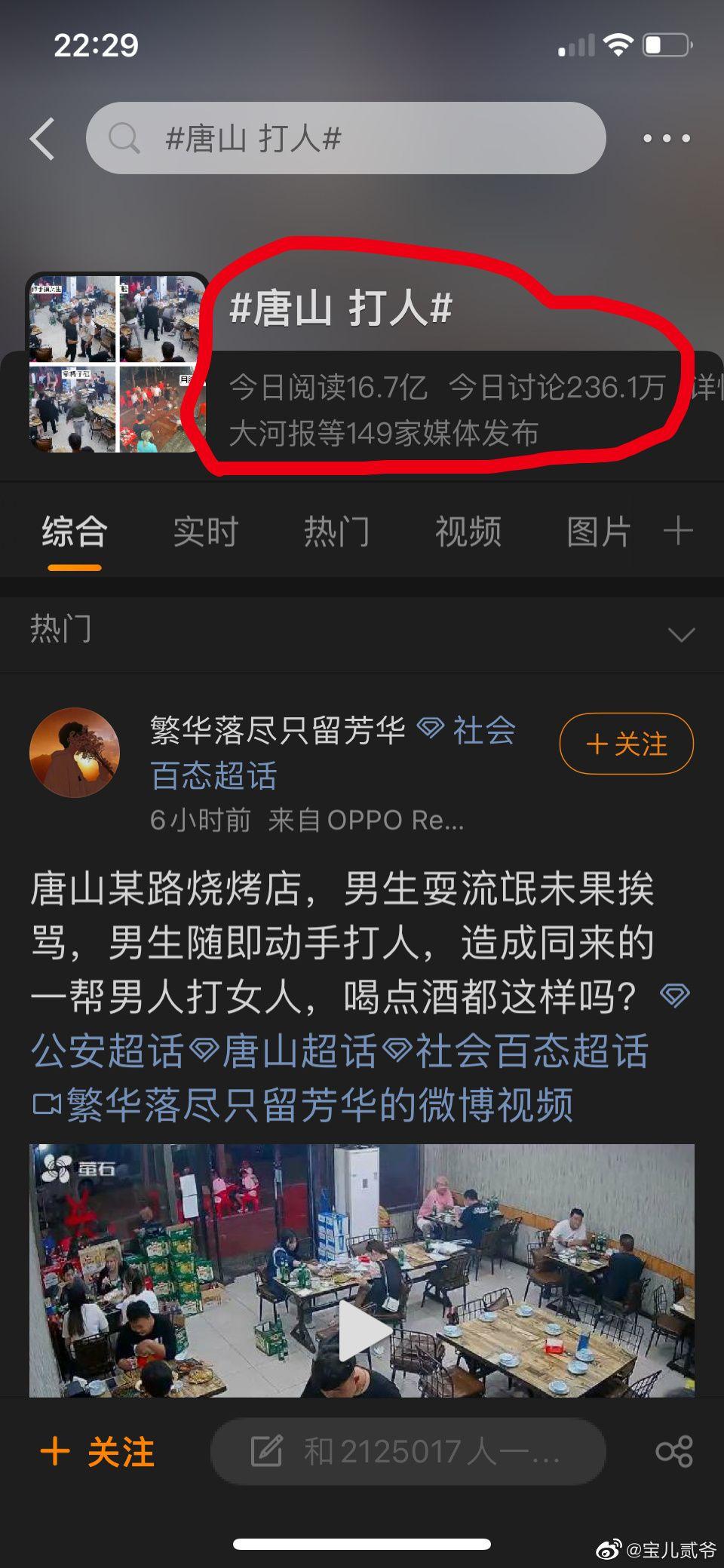Open the topic cover image collage

[117, 363]
